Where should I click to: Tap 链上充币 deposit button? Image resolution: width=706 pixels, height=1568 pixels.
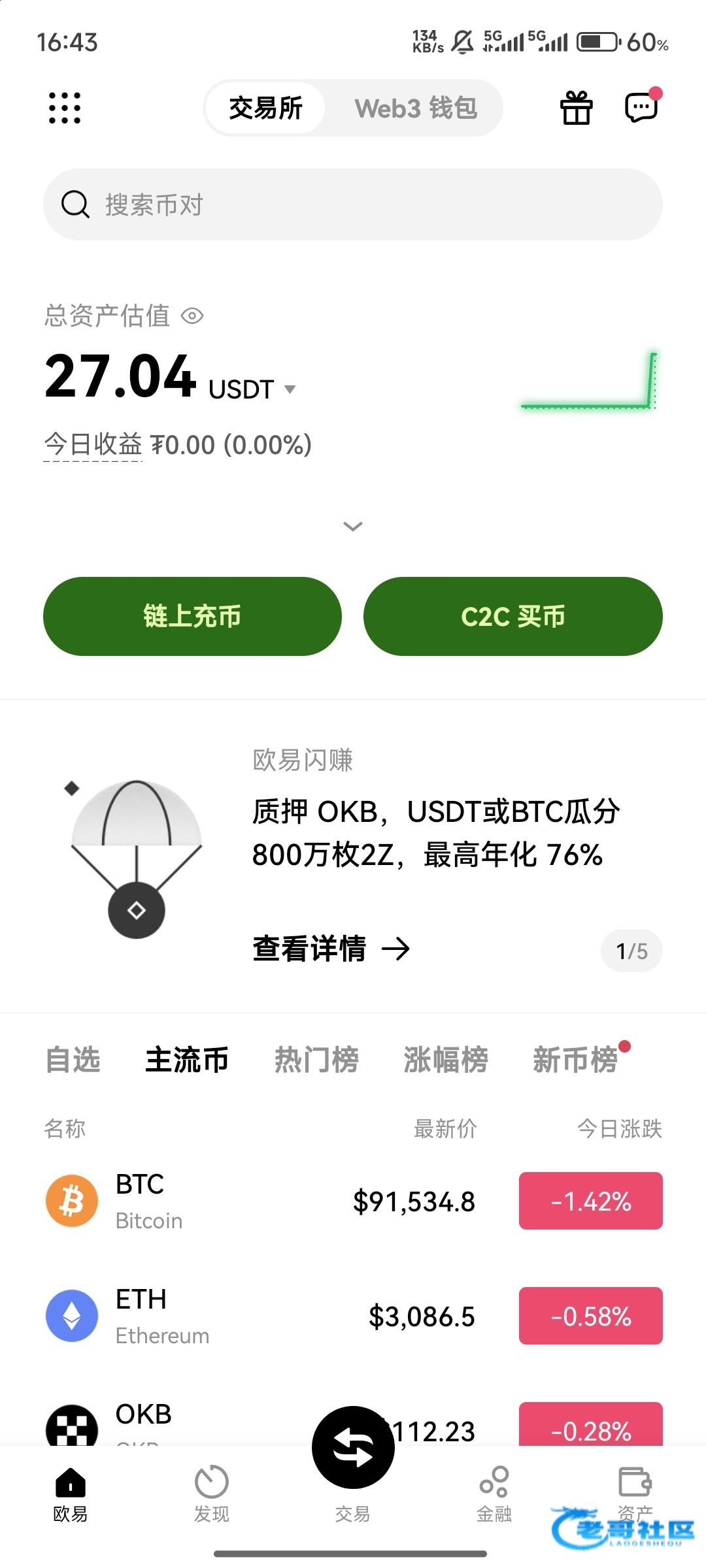[192, 616]
